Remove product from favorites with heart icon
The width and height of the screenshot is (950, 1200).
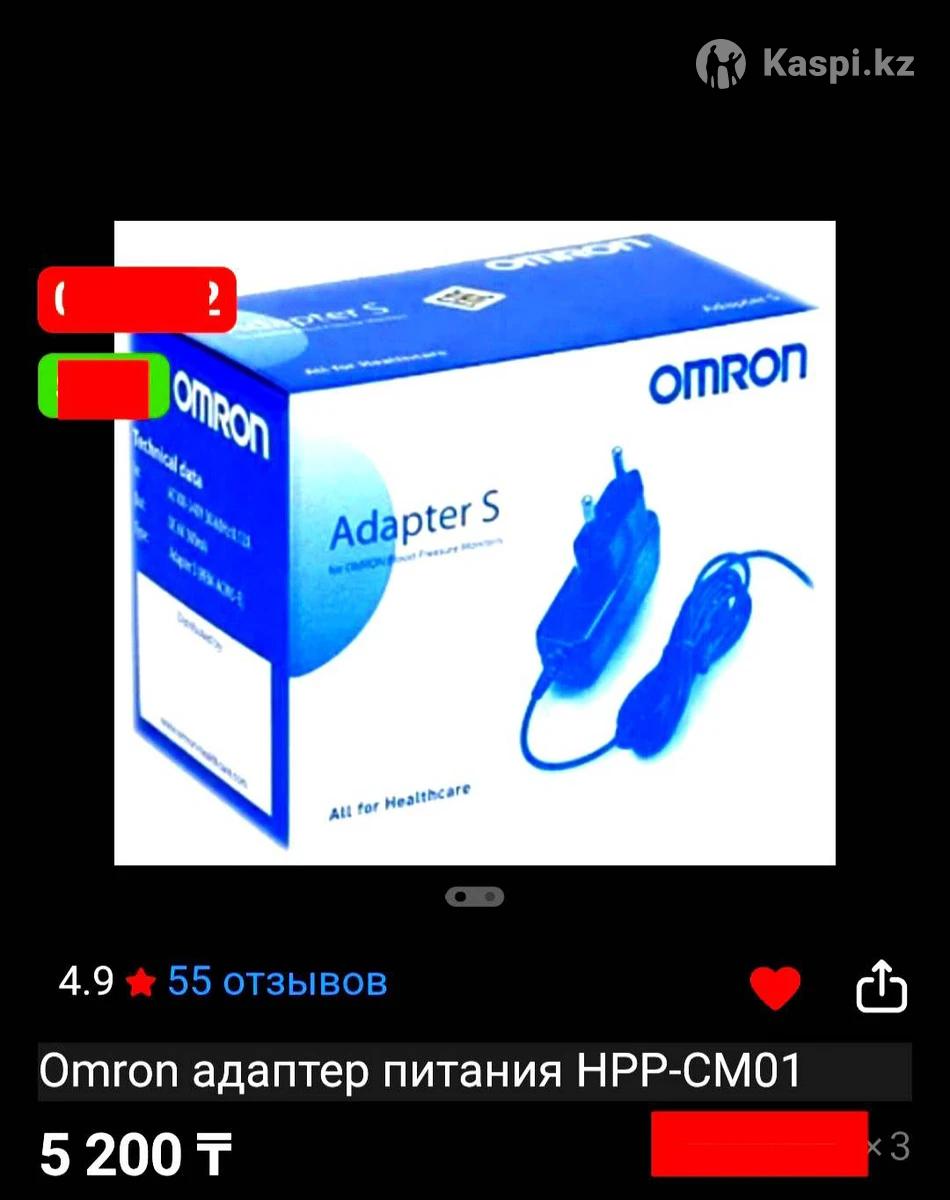[775, 988]
